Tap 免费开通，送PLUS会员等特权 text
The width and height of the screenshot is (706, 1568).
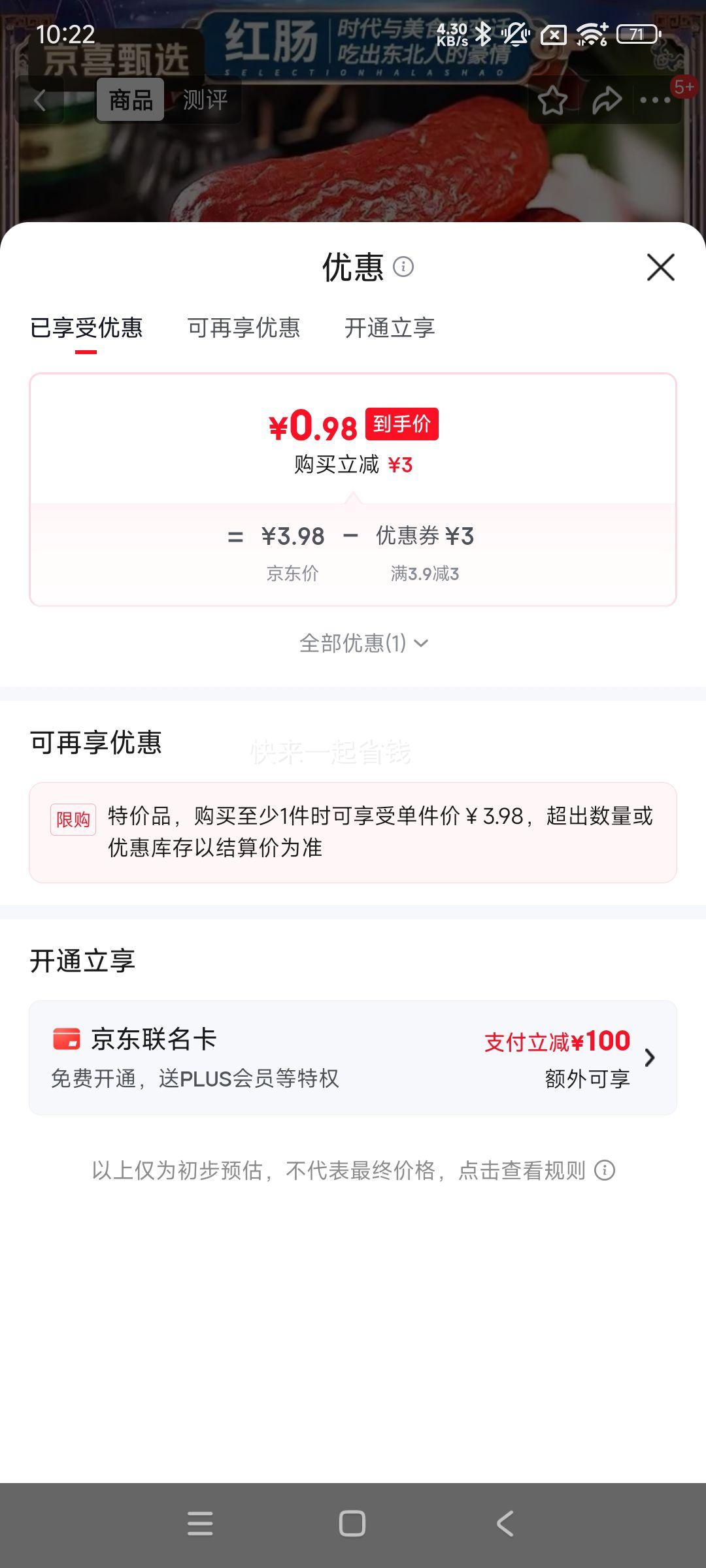[194, 1079]
